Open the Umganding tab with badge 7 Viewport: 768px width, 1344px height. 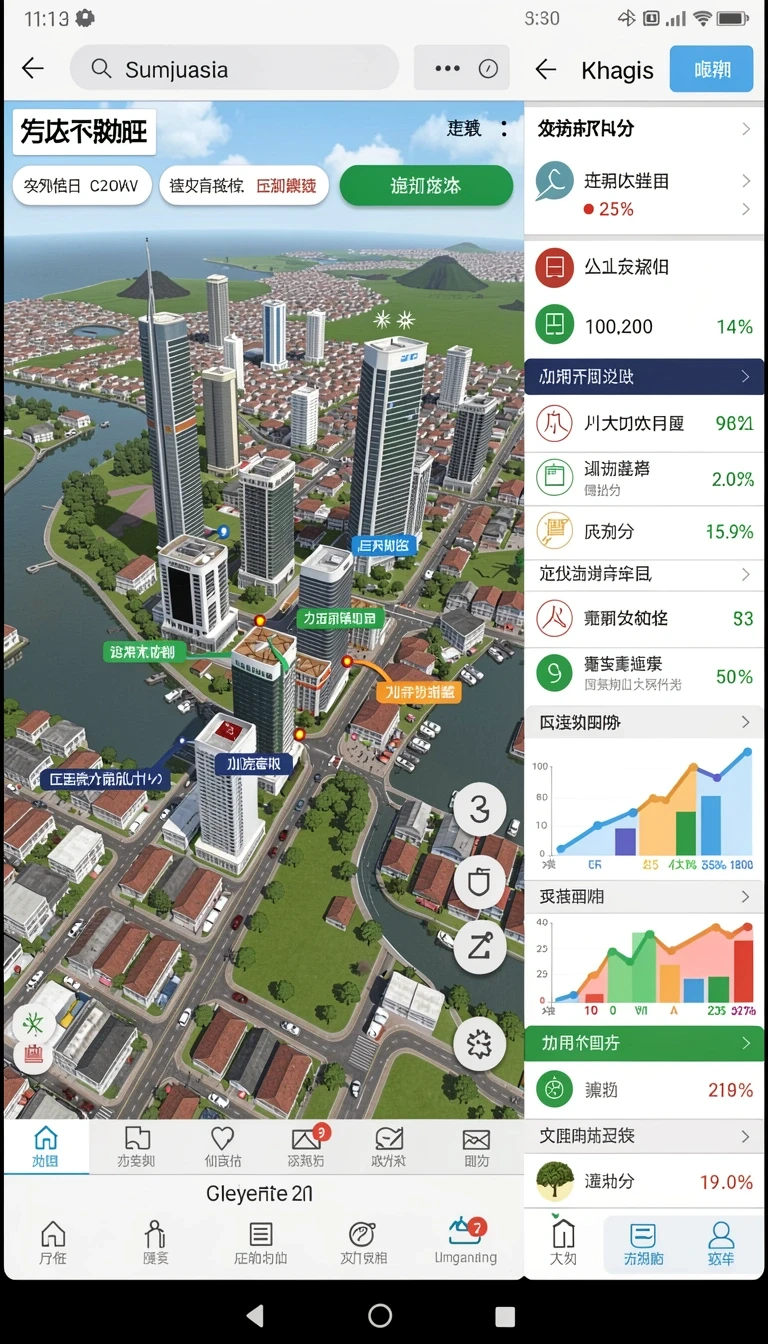pos(466,1242)
